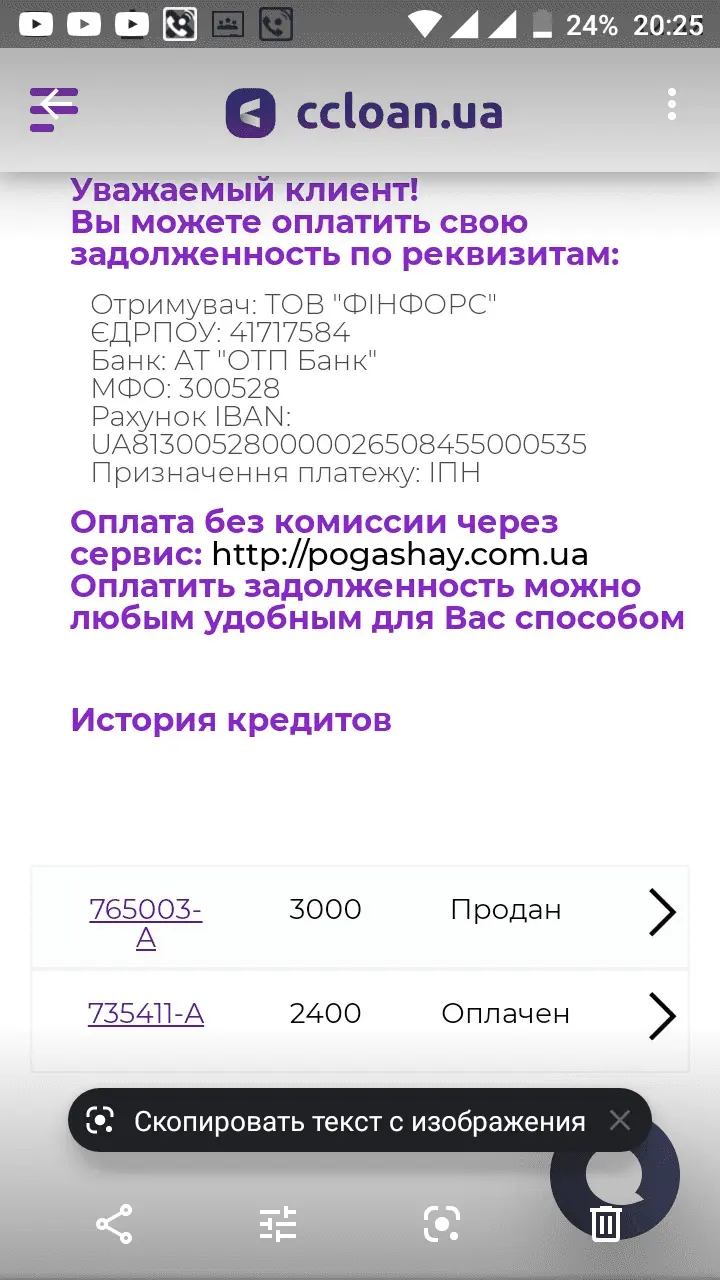
Task: Expand the sold loan row arrow
Action: pyautogui.click(x=662, y=912)
